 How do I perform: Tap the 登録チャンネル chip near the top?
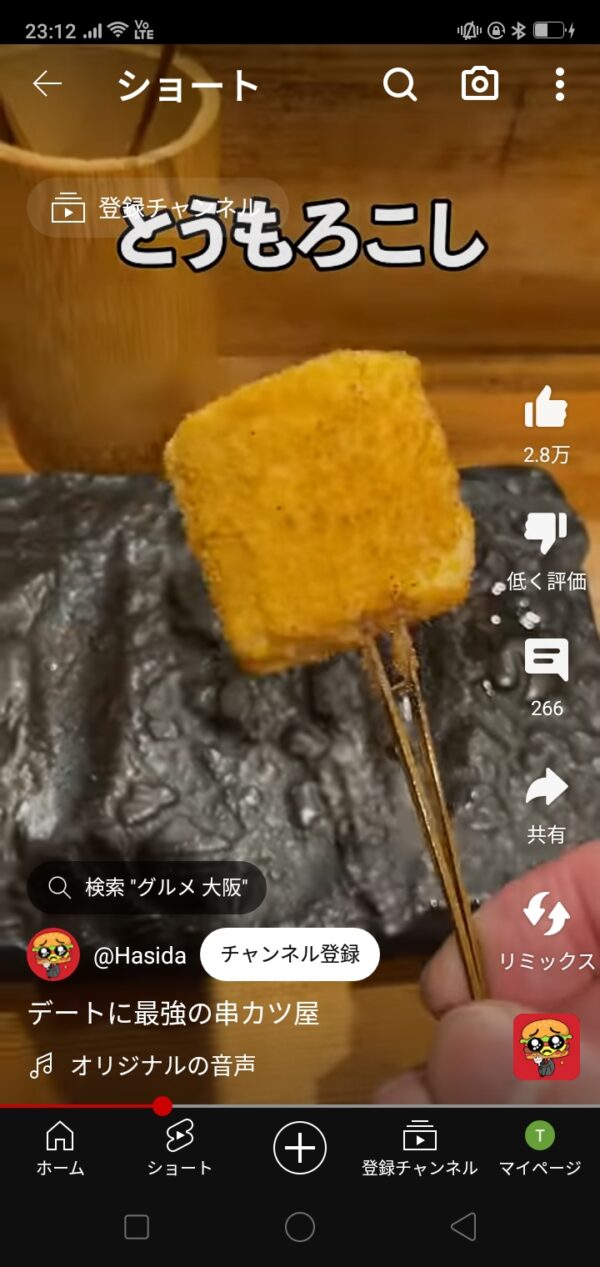click(158, 208)
